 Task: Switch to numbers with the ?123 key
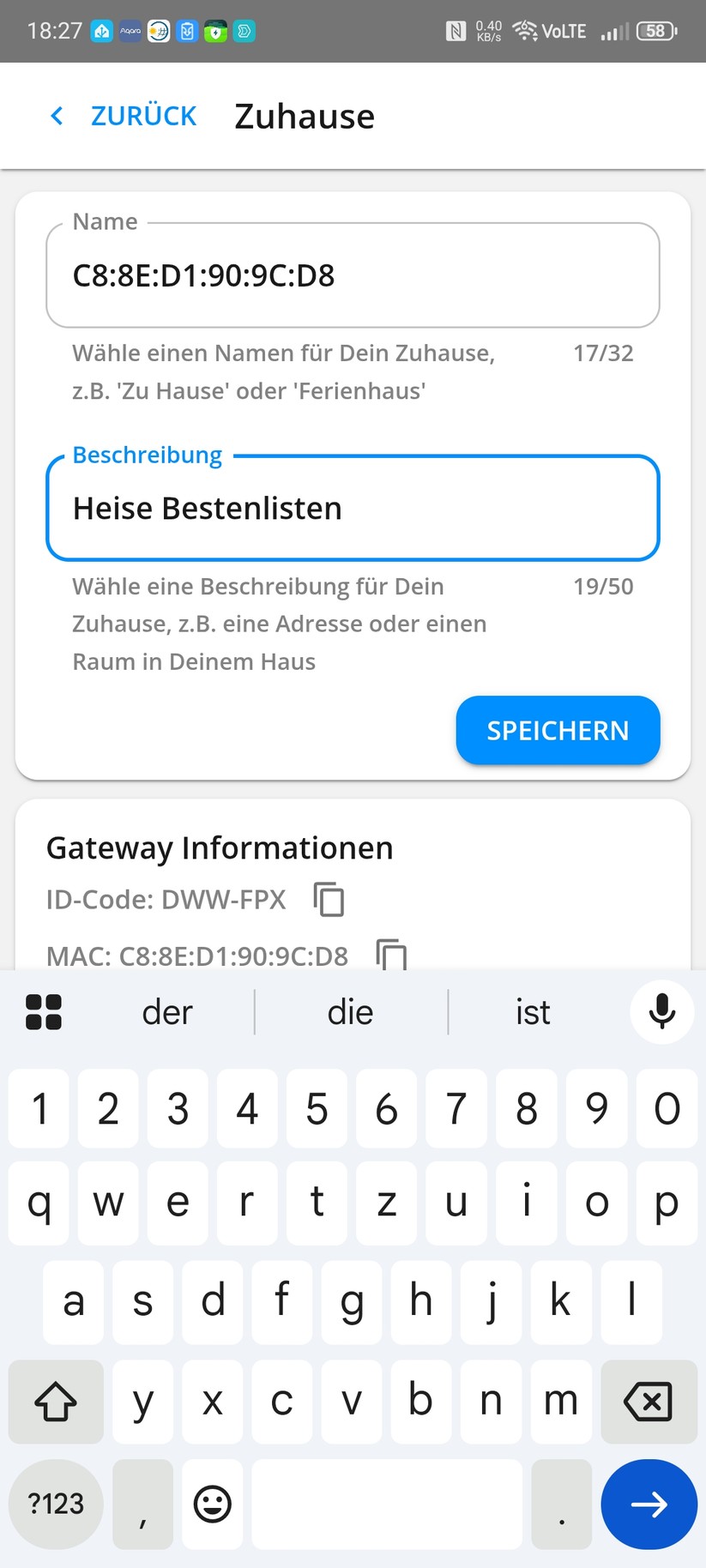pyautogui.click(x=55, y=1504)
